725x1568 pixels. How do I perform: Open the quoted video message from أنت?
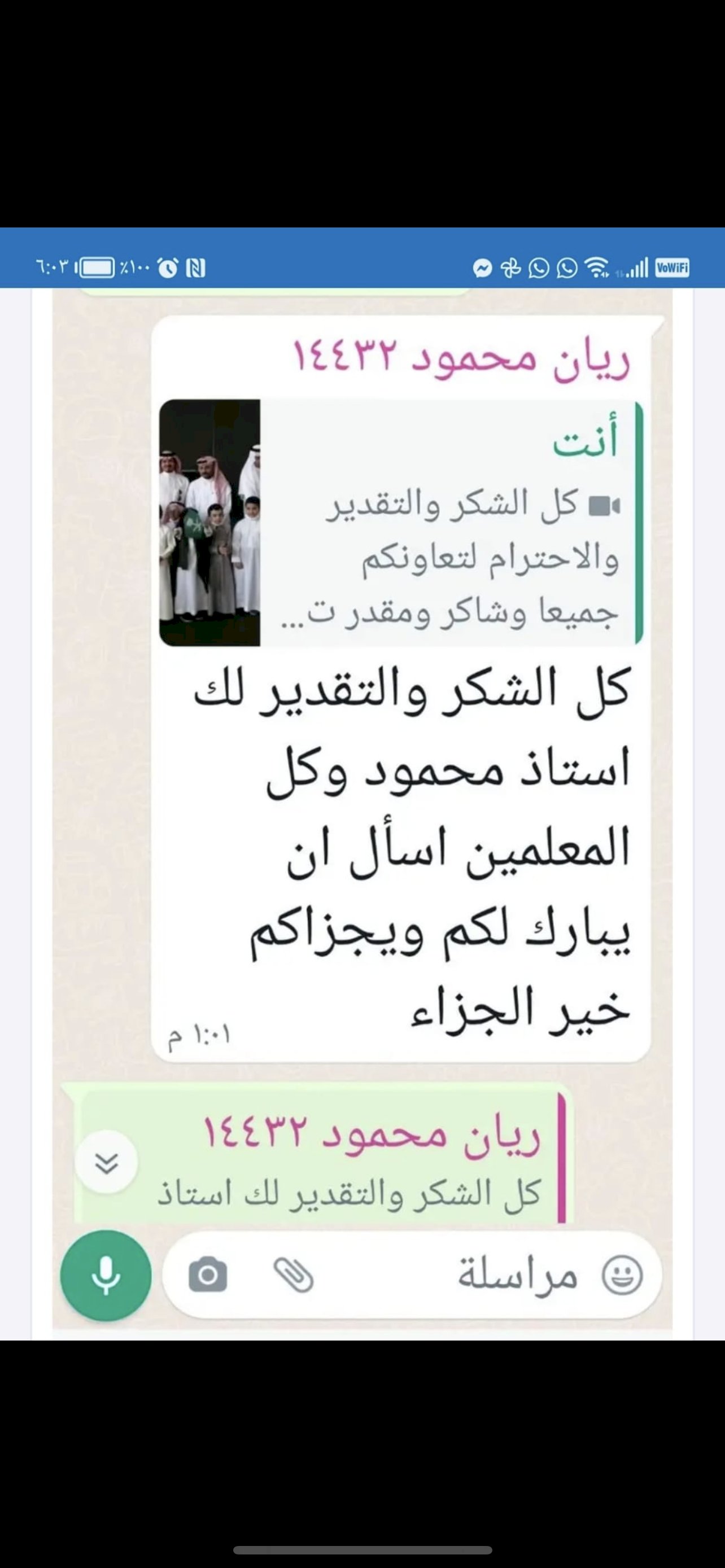tap(401, 522)
